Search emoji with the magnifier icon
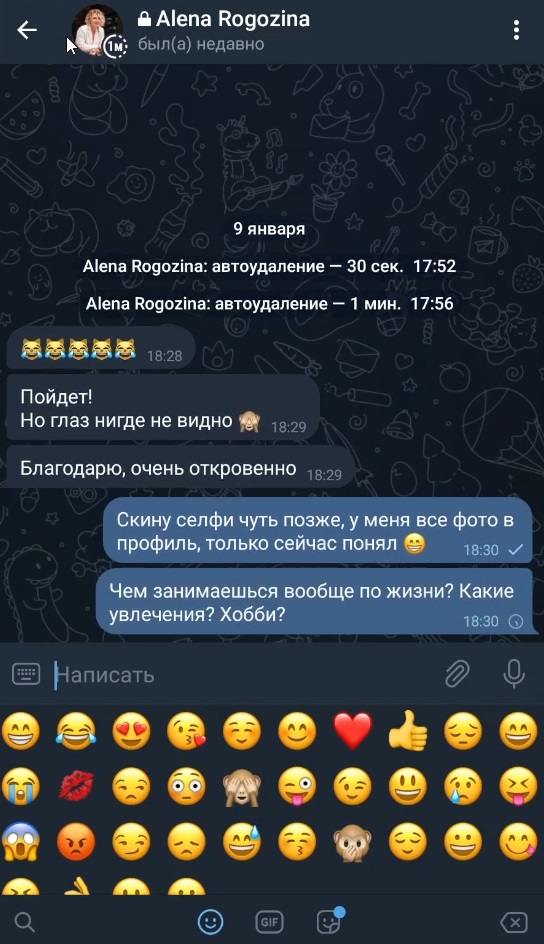This screenshot has height=944, width=544. click(x=24, y=921)
